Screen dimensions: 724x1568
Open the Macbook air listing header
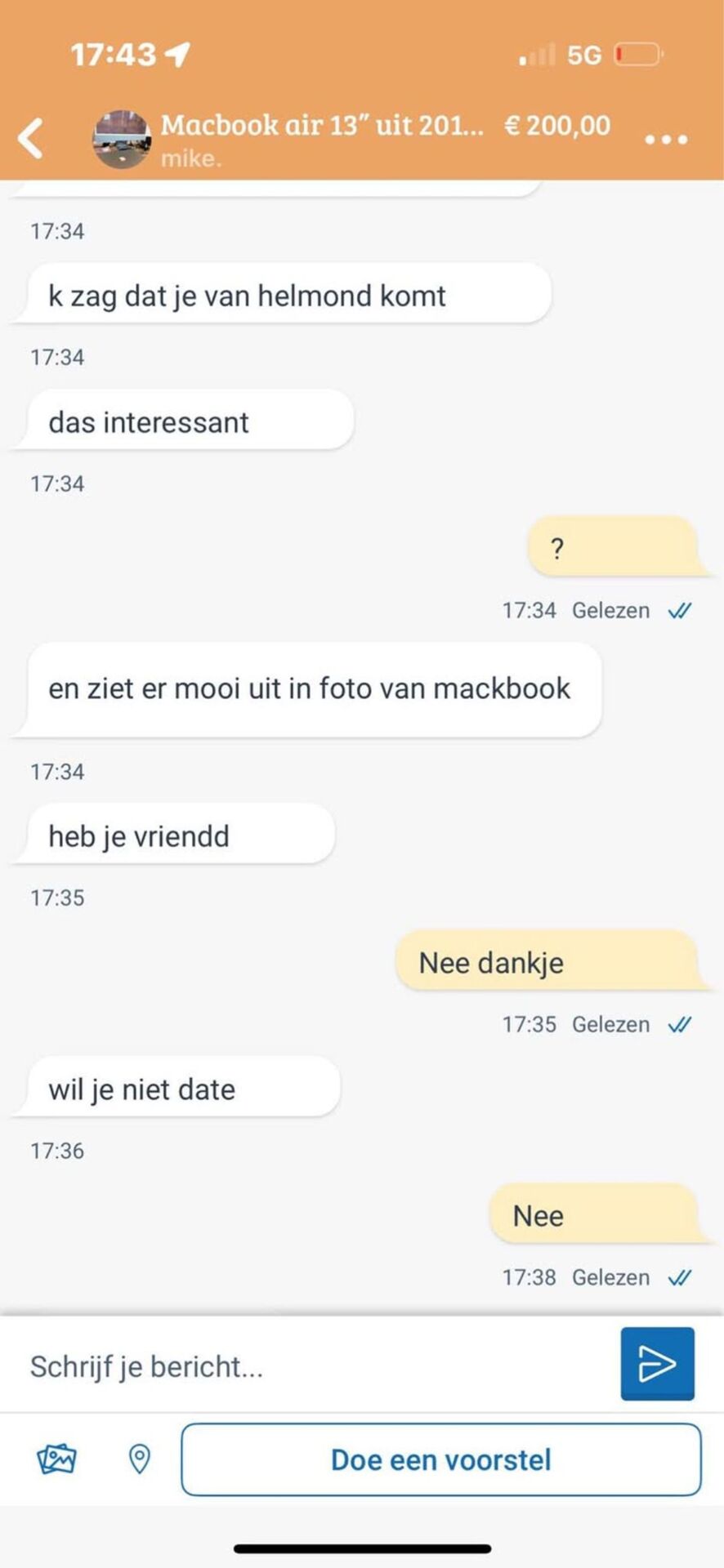322,126
